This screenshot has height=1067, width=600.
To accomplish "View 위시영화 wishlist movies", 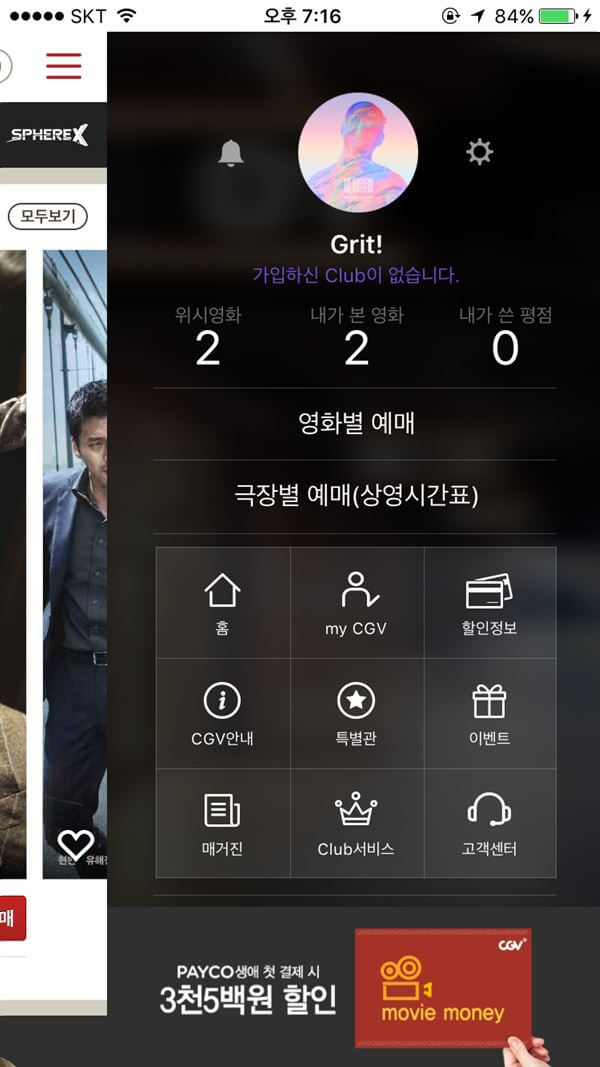I will [x=207, y=338].
